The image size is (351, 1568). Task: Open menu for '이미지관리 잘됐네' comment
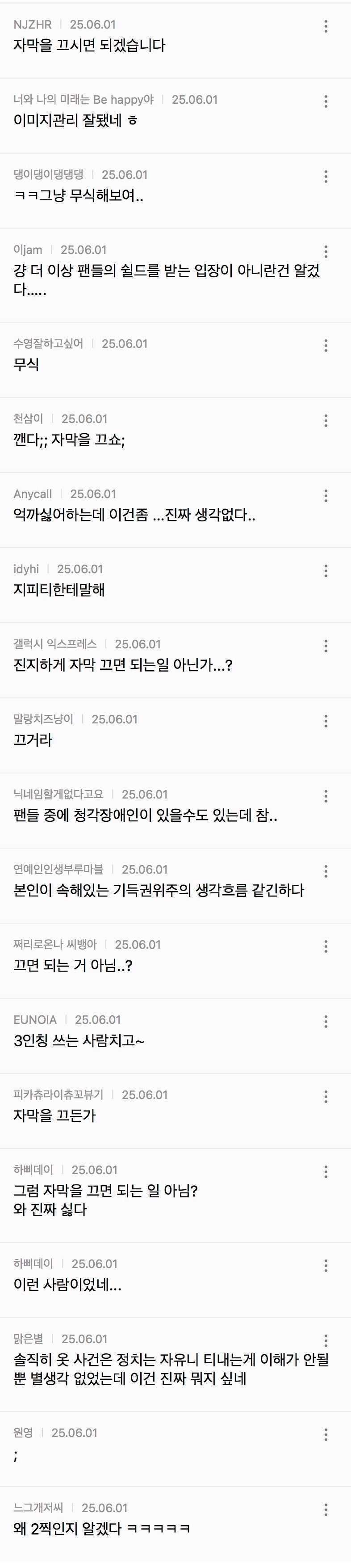coord(326,101)
